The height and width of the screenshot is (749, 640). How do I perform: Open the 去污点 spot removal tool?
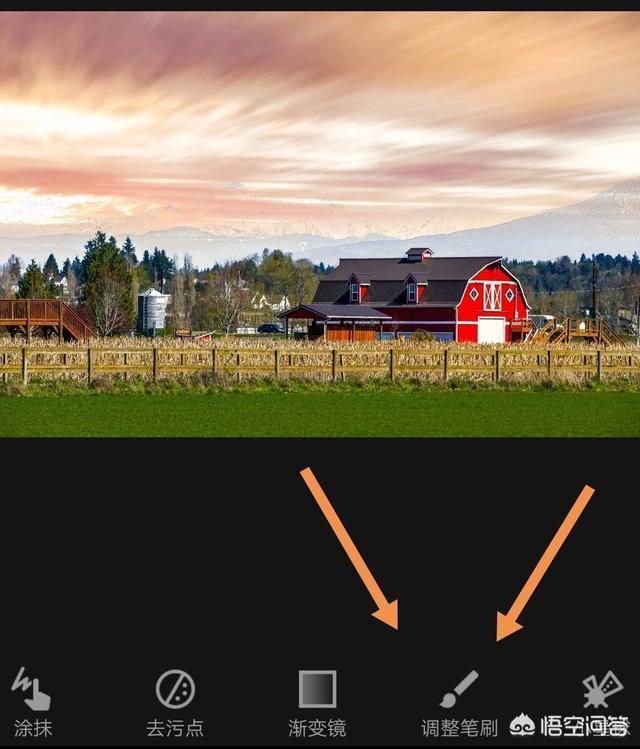[x=175, y=691]
